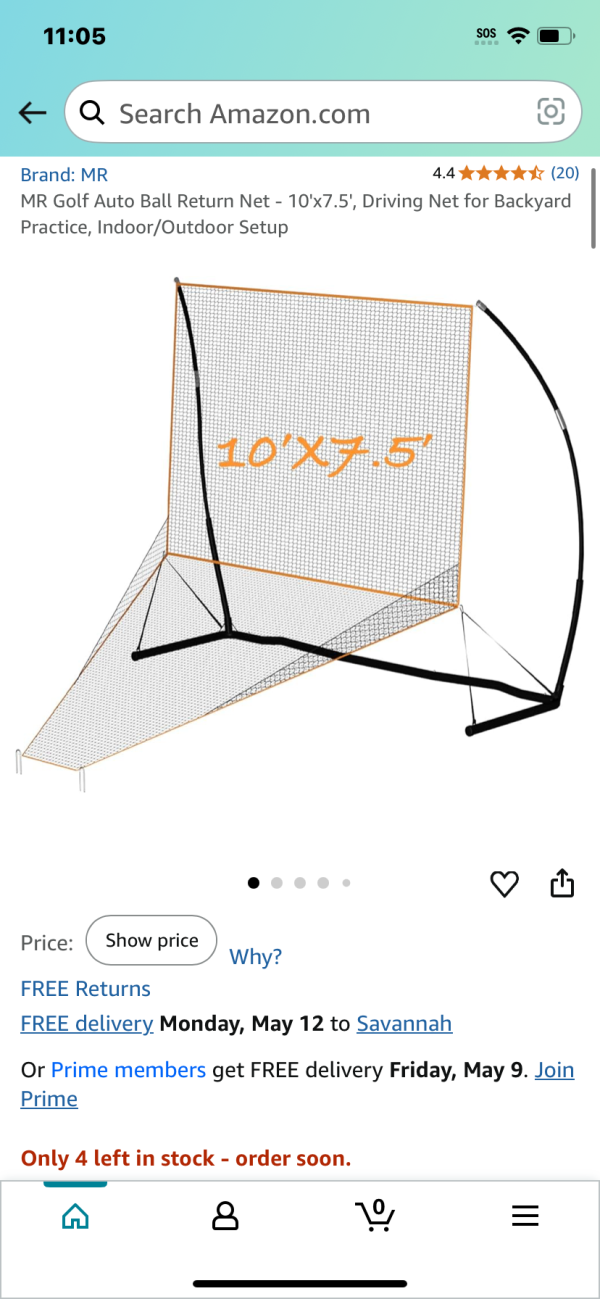Open FREE delivery details link

click(x=87, y=1024)
